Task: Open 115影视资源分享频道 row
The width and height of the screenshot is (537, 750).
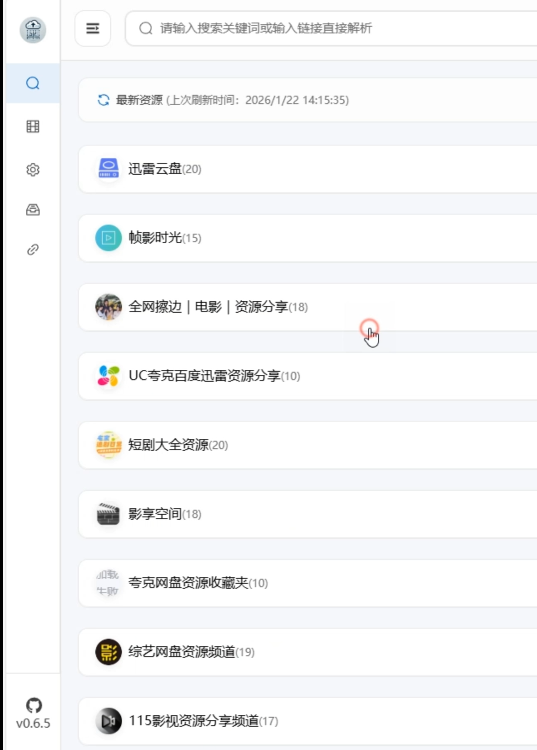Action: [307, 721]
